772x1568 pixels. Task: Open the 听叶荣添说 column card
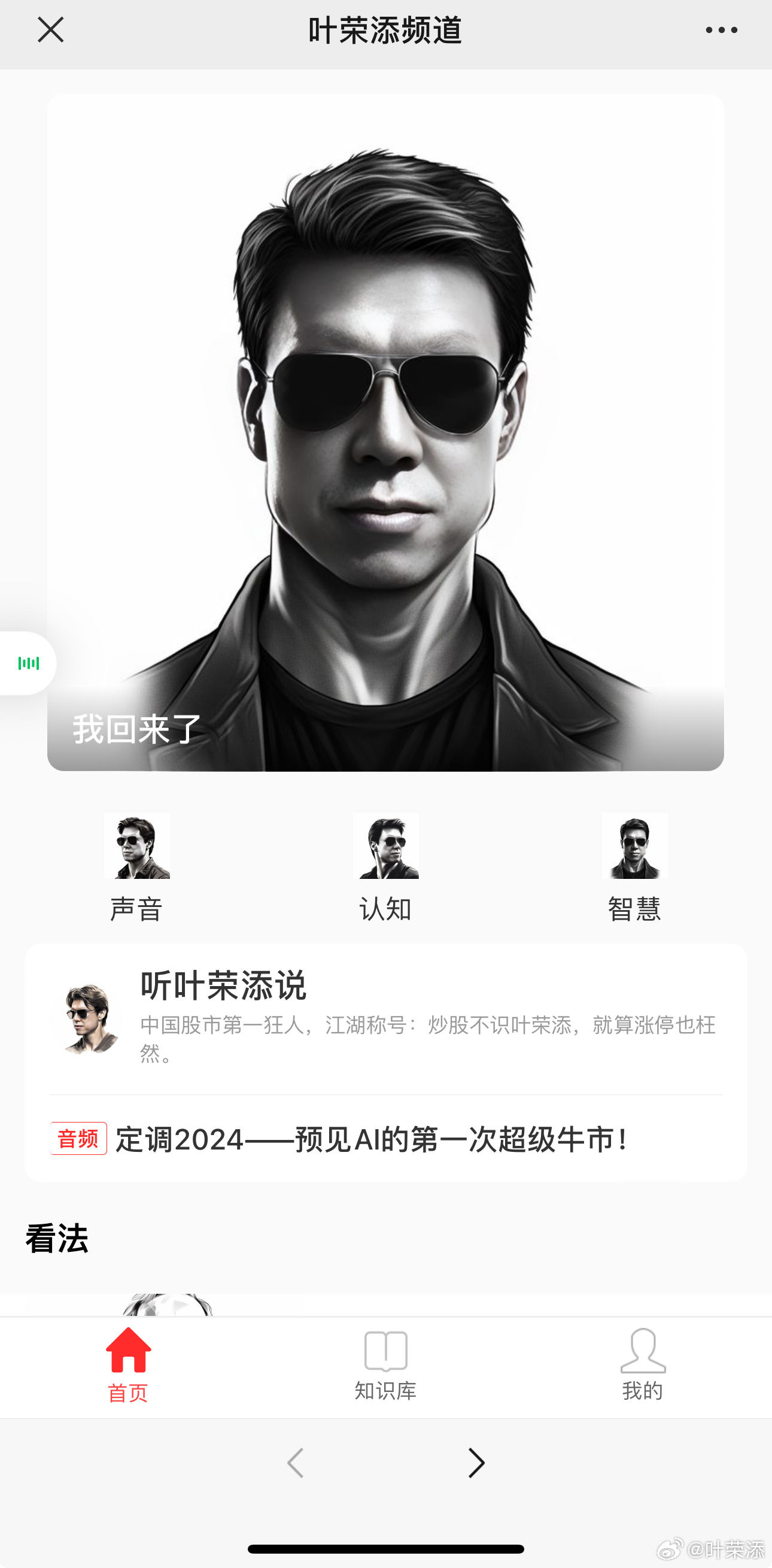[385, 1017]
